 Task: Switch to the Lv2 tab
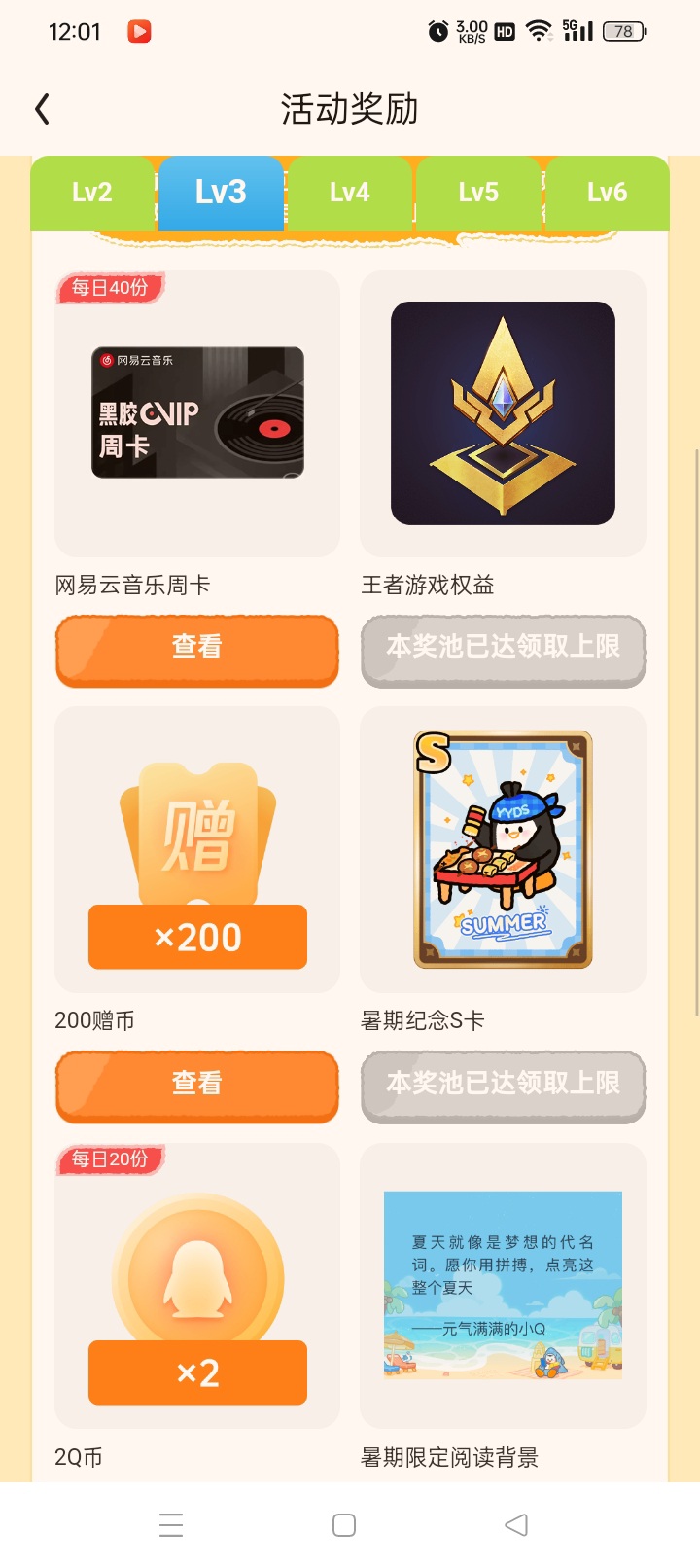[92, 193]
